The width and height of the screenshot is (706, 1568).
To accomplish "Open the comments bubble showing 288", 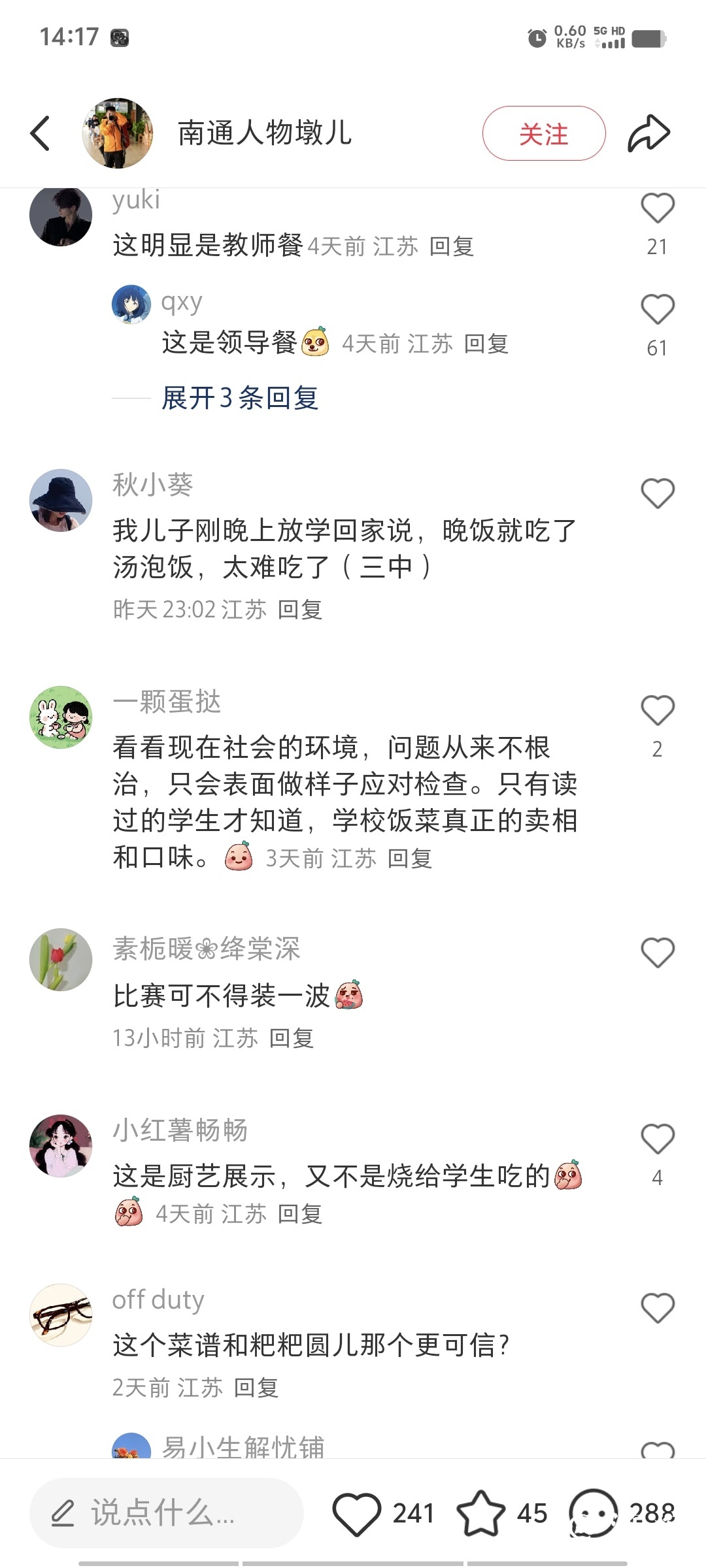I will 594,1513.
